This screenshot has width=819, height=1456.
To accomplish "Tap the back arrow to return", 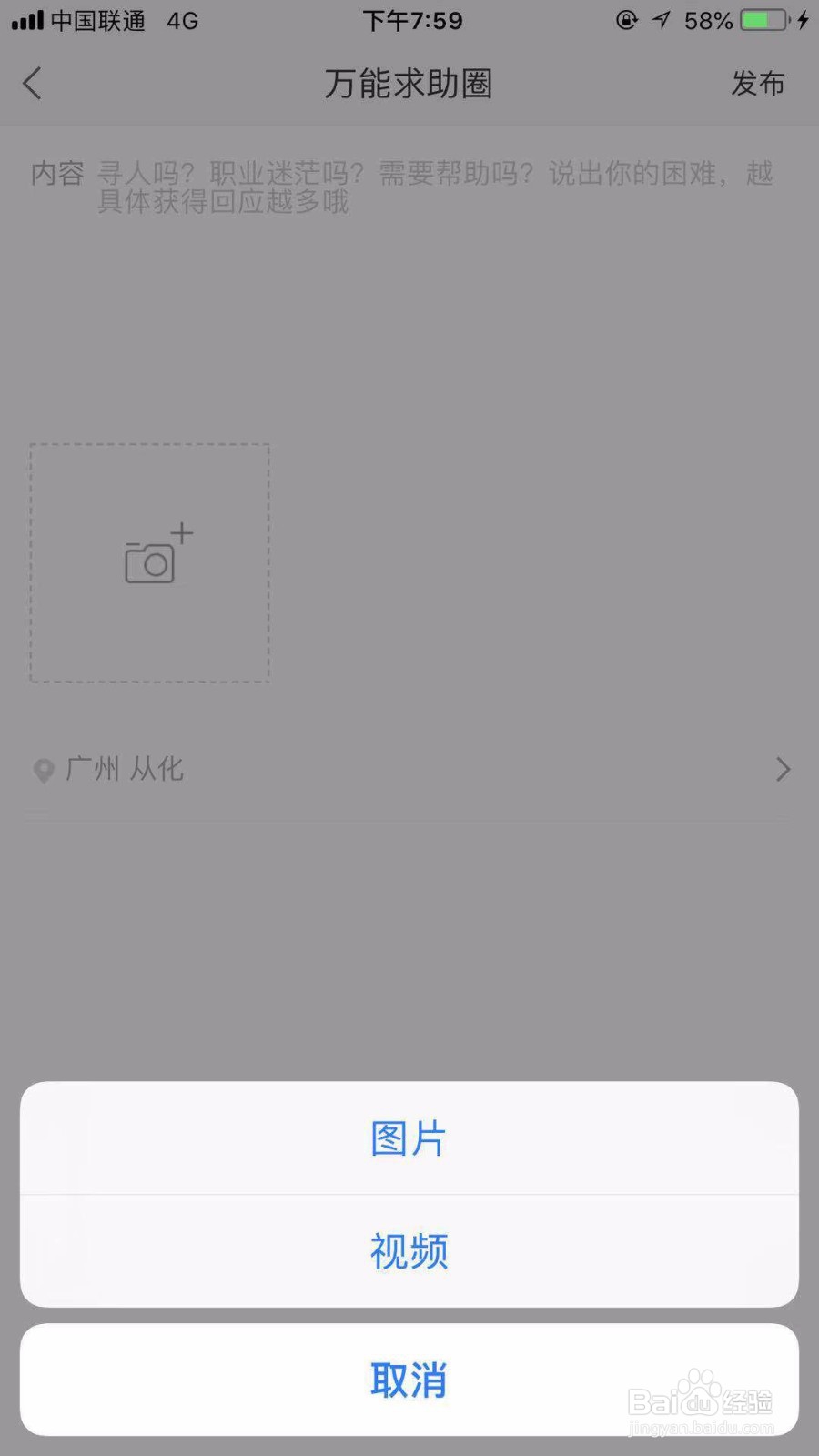I will tap(32, 83).
